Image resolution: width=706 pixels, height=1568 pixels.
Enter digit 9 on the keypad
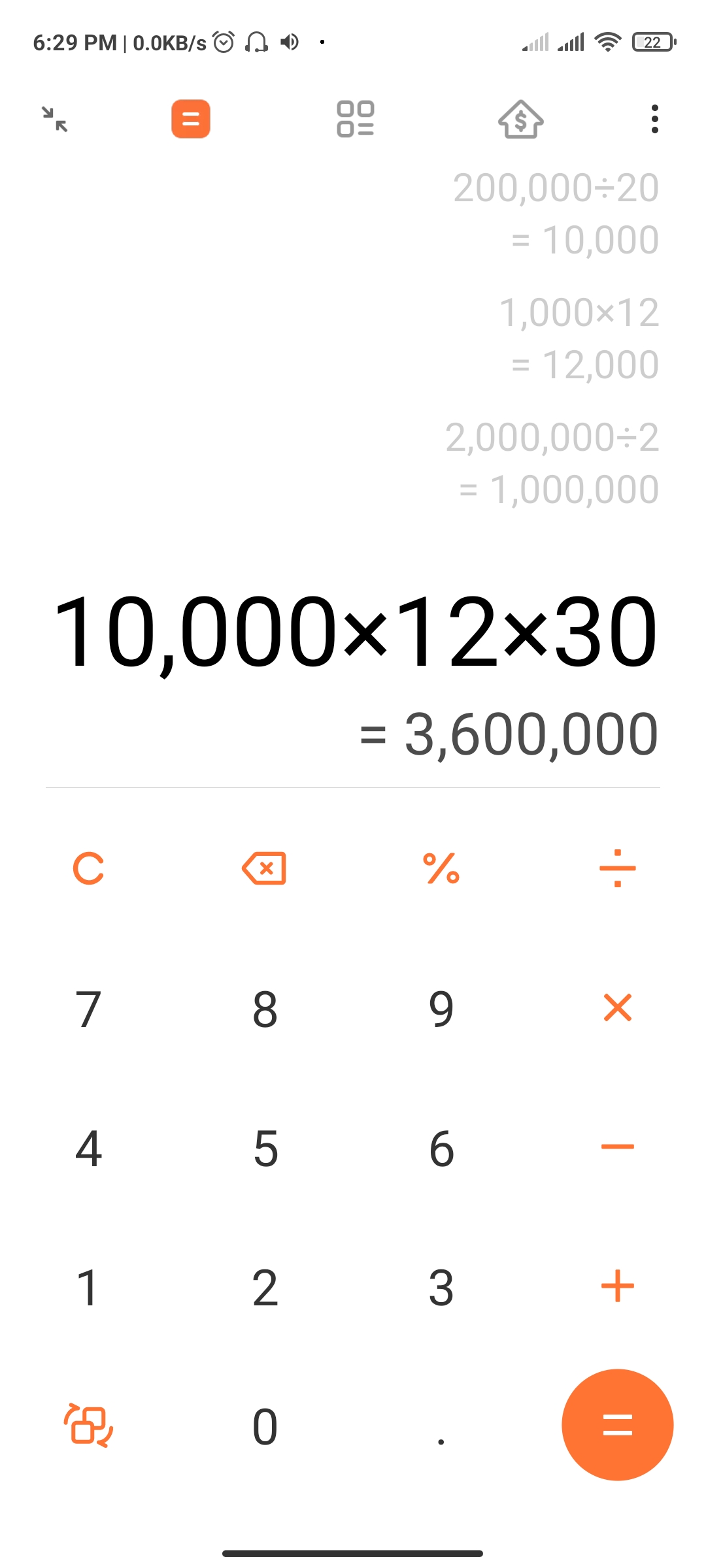tap(441, 1009)
